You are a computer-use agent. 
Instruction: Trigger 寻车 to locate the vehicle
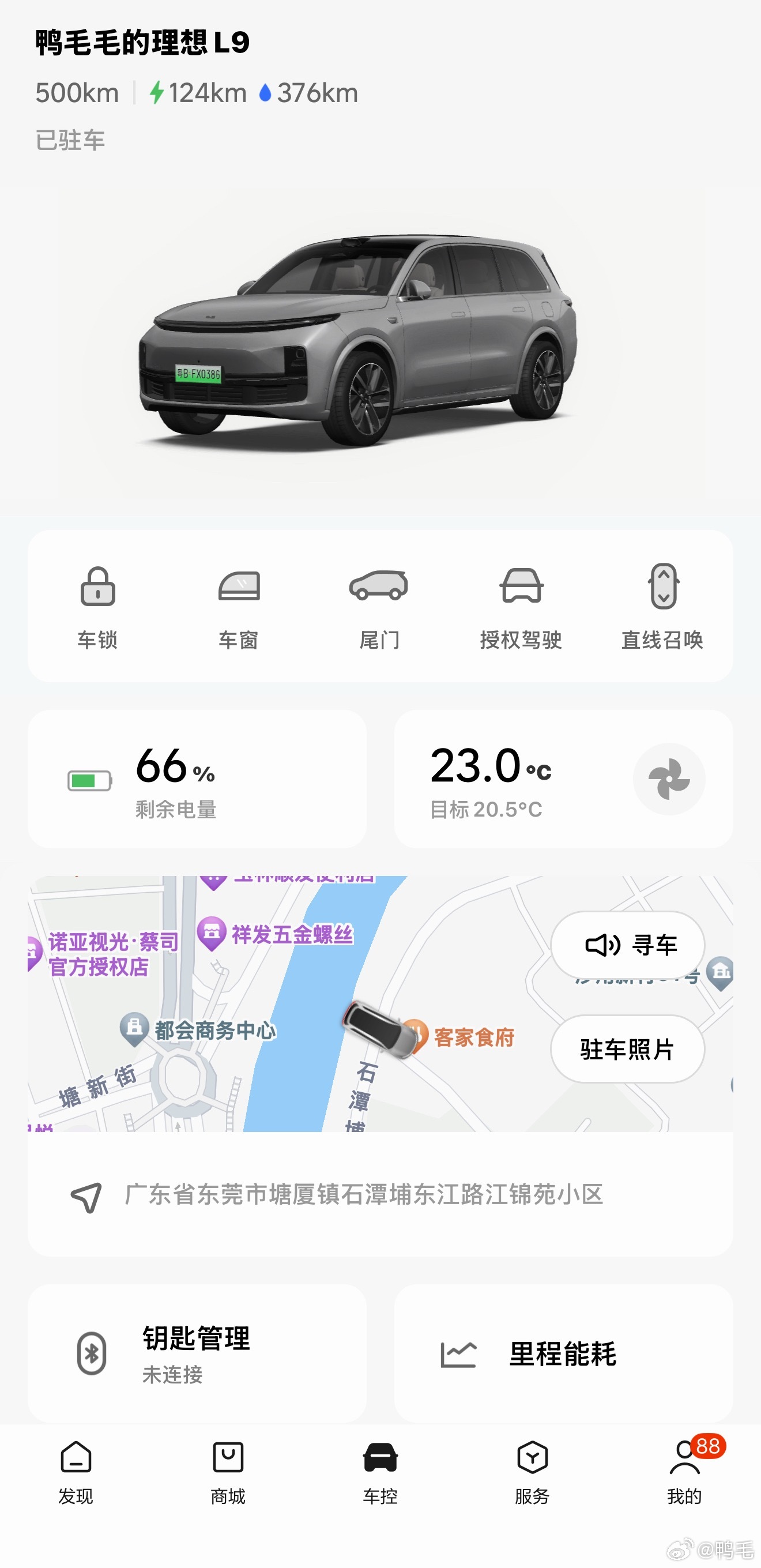628,945
